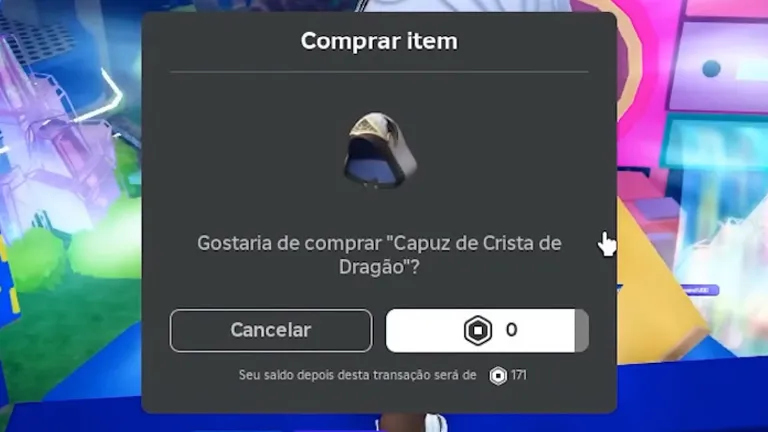Image resolution: width=768 pixels, height=432 pixels.
Task: Tap Cancelar to dismiss the purchase
Action: click(x=271, y=330)
